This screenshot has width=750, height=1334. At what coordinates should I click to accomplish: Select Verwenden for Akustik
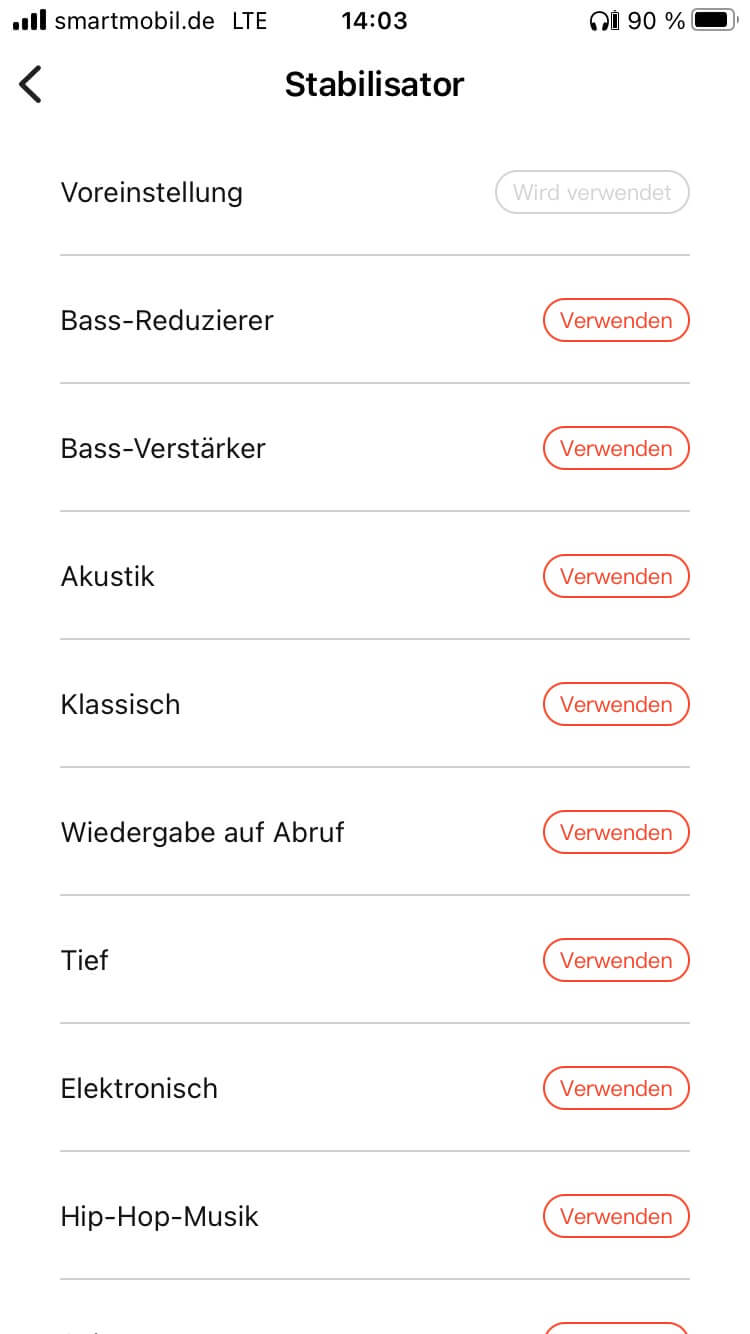tap(615, 577)
